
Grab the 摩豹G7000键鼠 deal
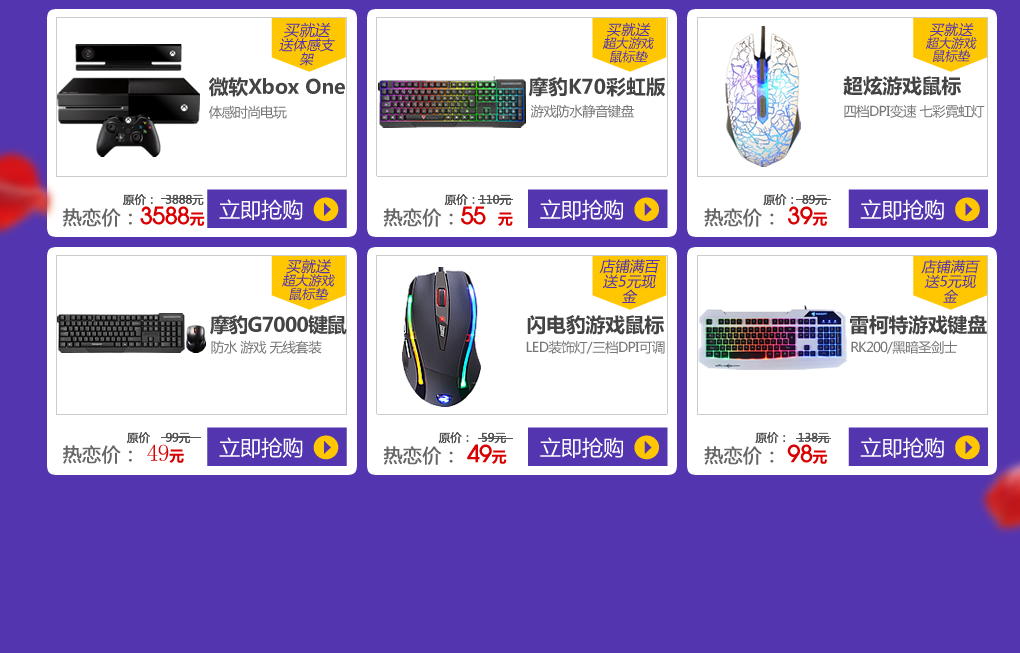pyautogui.click(x=277, y=447)
